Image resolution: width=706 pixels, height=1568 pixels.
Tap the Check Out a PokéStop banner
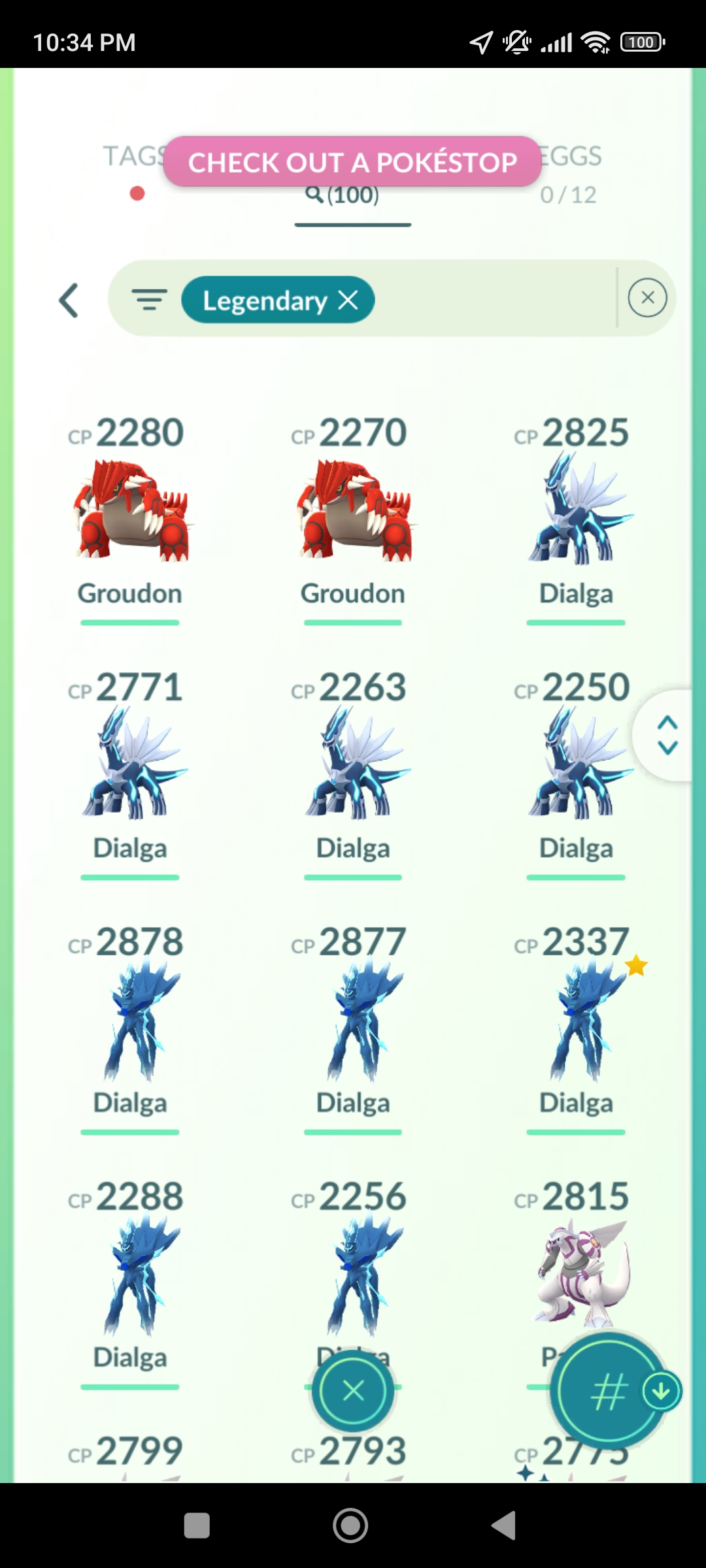[x=352, y=162]
